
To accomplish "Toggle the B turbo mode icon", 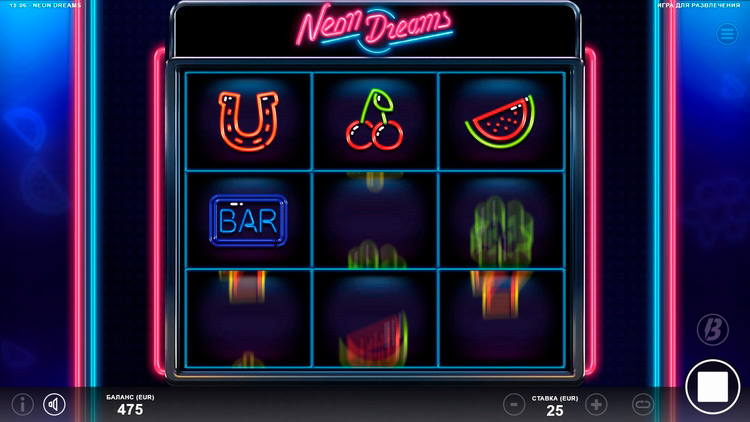I will coord(712,330).
